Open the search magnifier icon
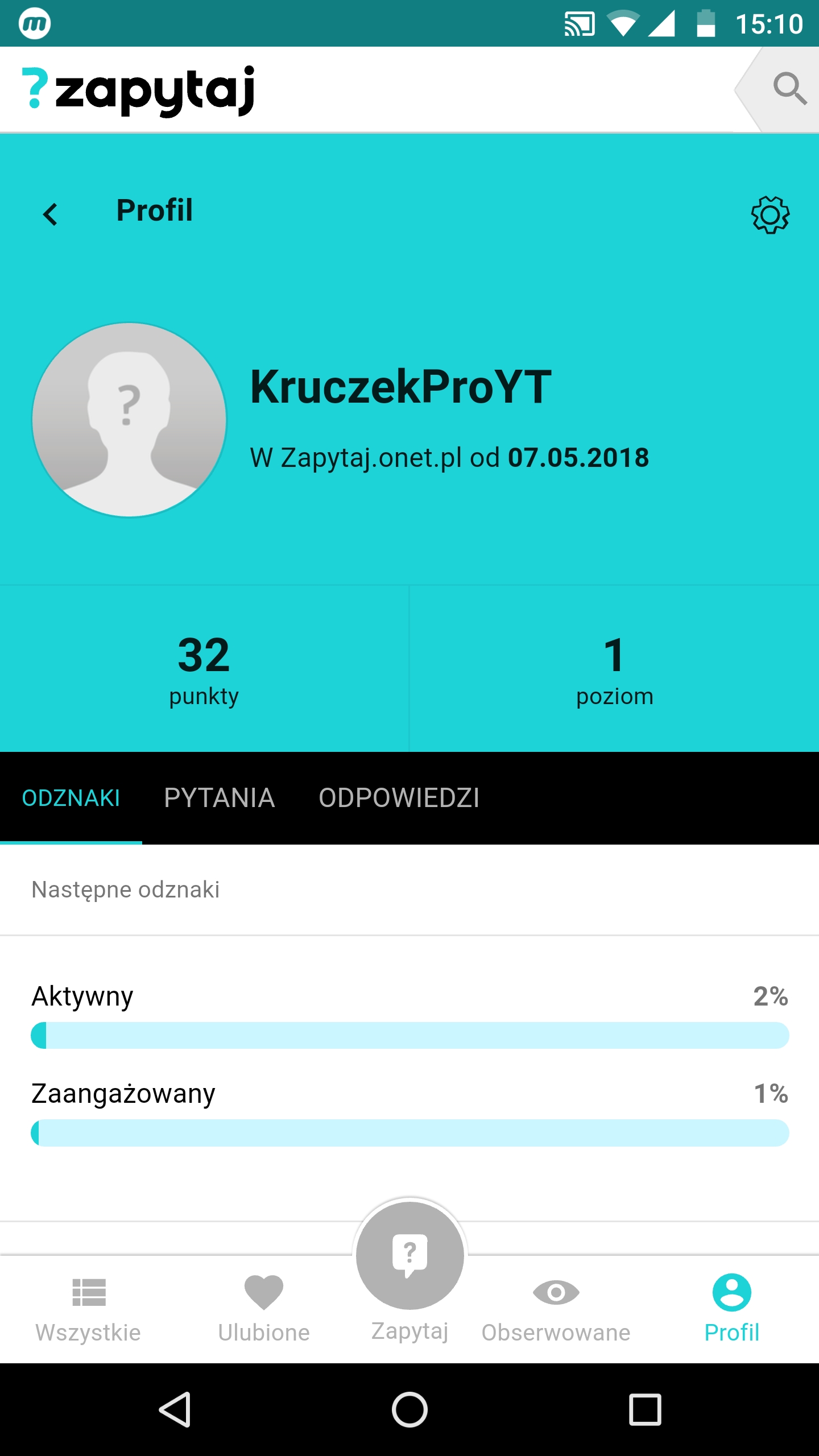 click(789, 89)
